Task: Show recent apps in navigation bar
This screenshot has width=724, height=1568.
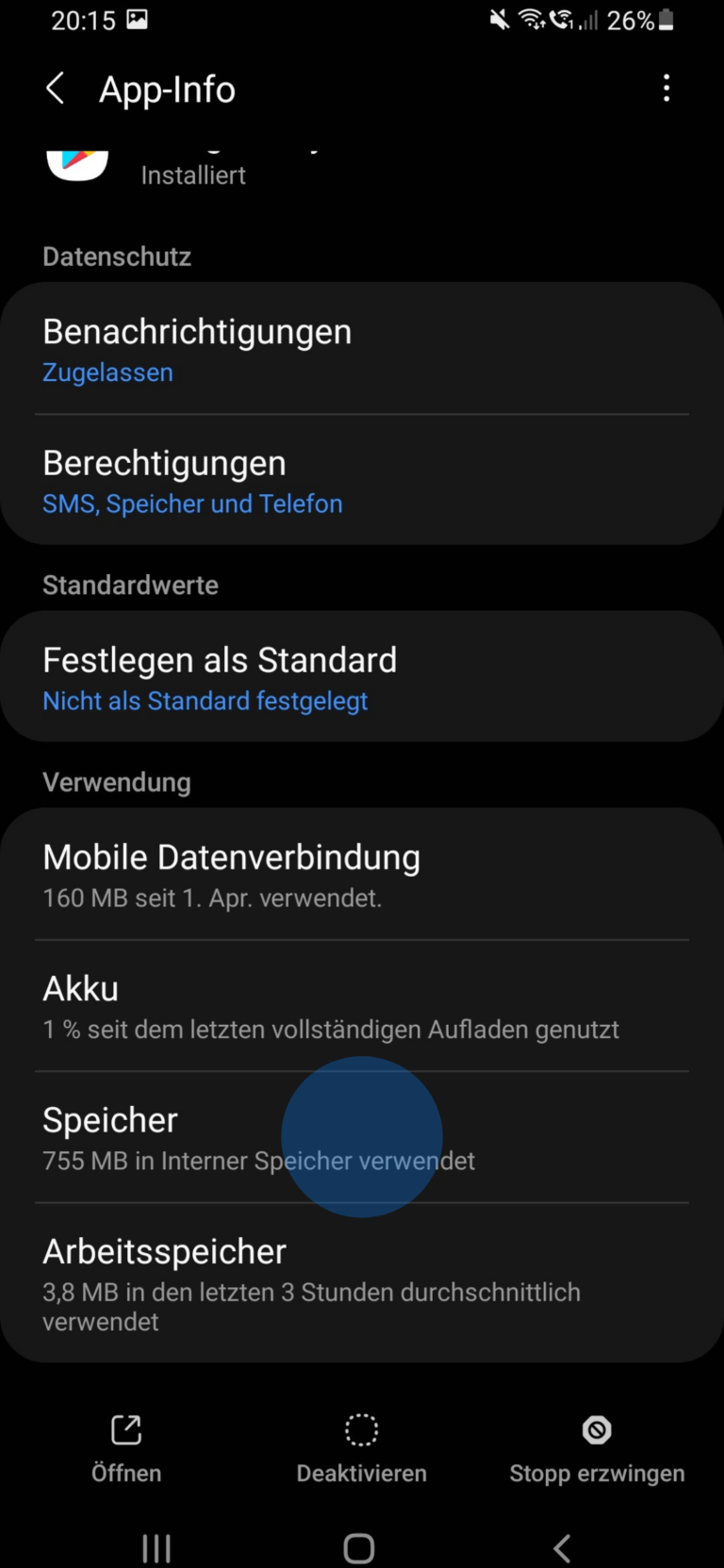Action: 156,1547
